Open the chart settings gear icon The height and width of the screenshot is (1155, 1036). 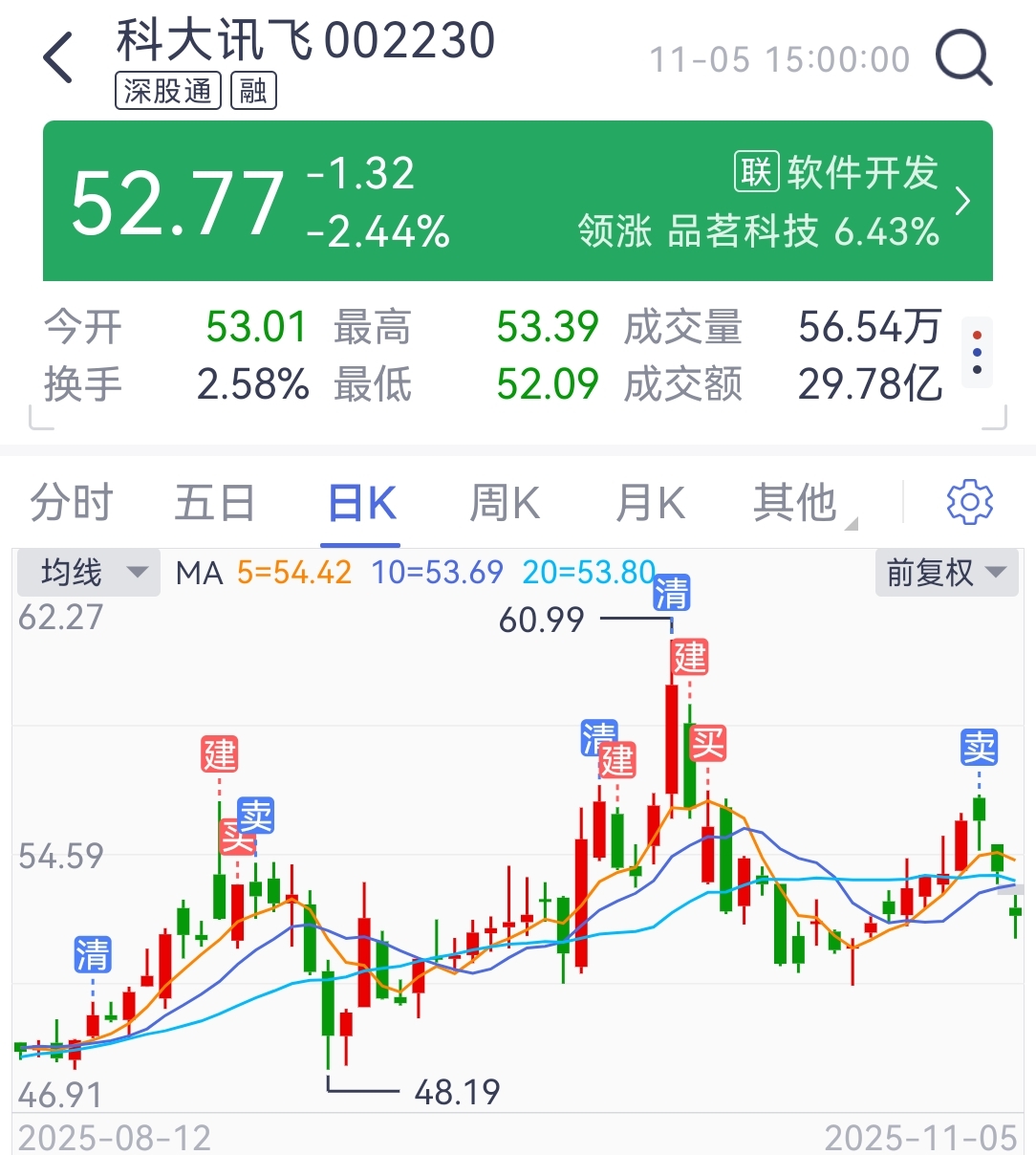969,502
